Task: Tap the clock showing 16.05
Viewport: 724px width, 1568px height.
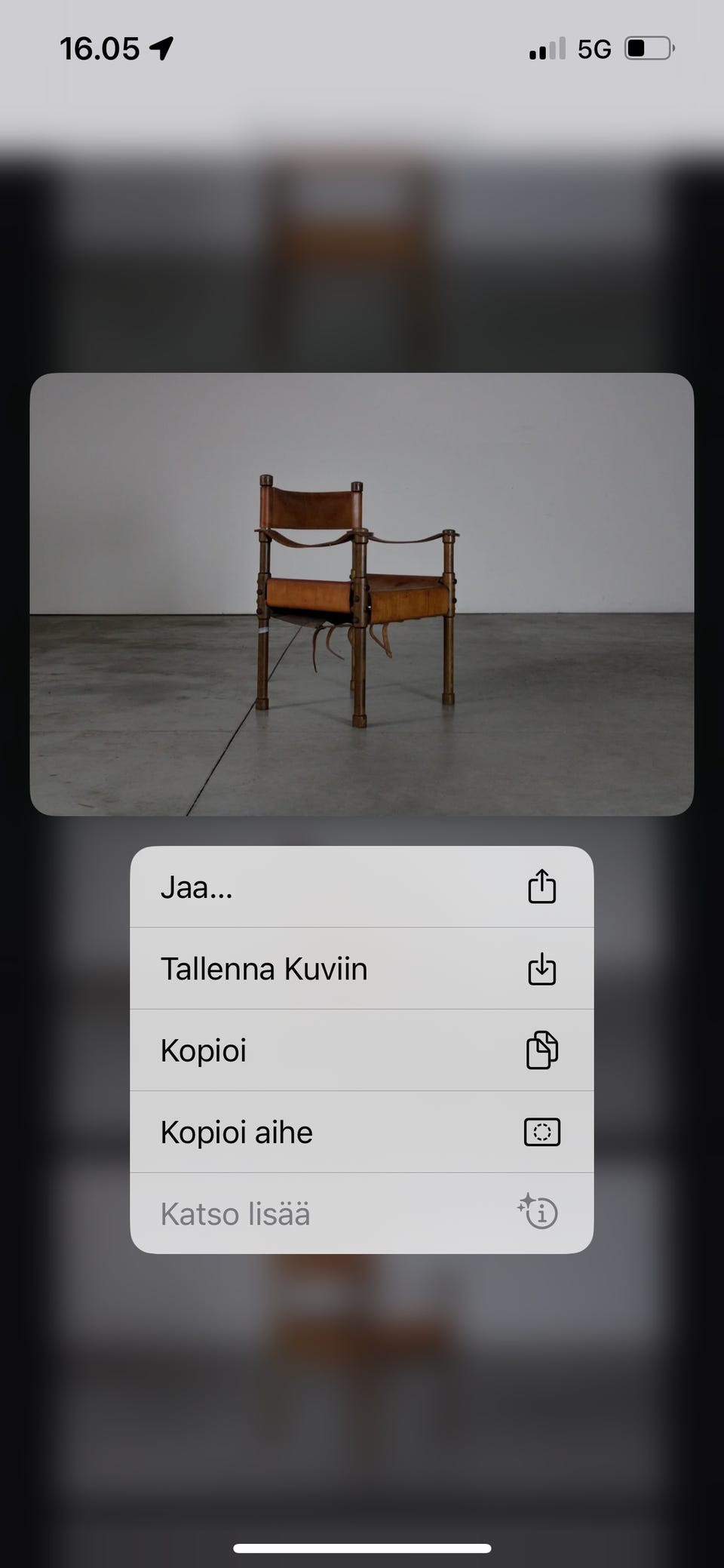Action: pyautogui.click(x=99, y=48)
